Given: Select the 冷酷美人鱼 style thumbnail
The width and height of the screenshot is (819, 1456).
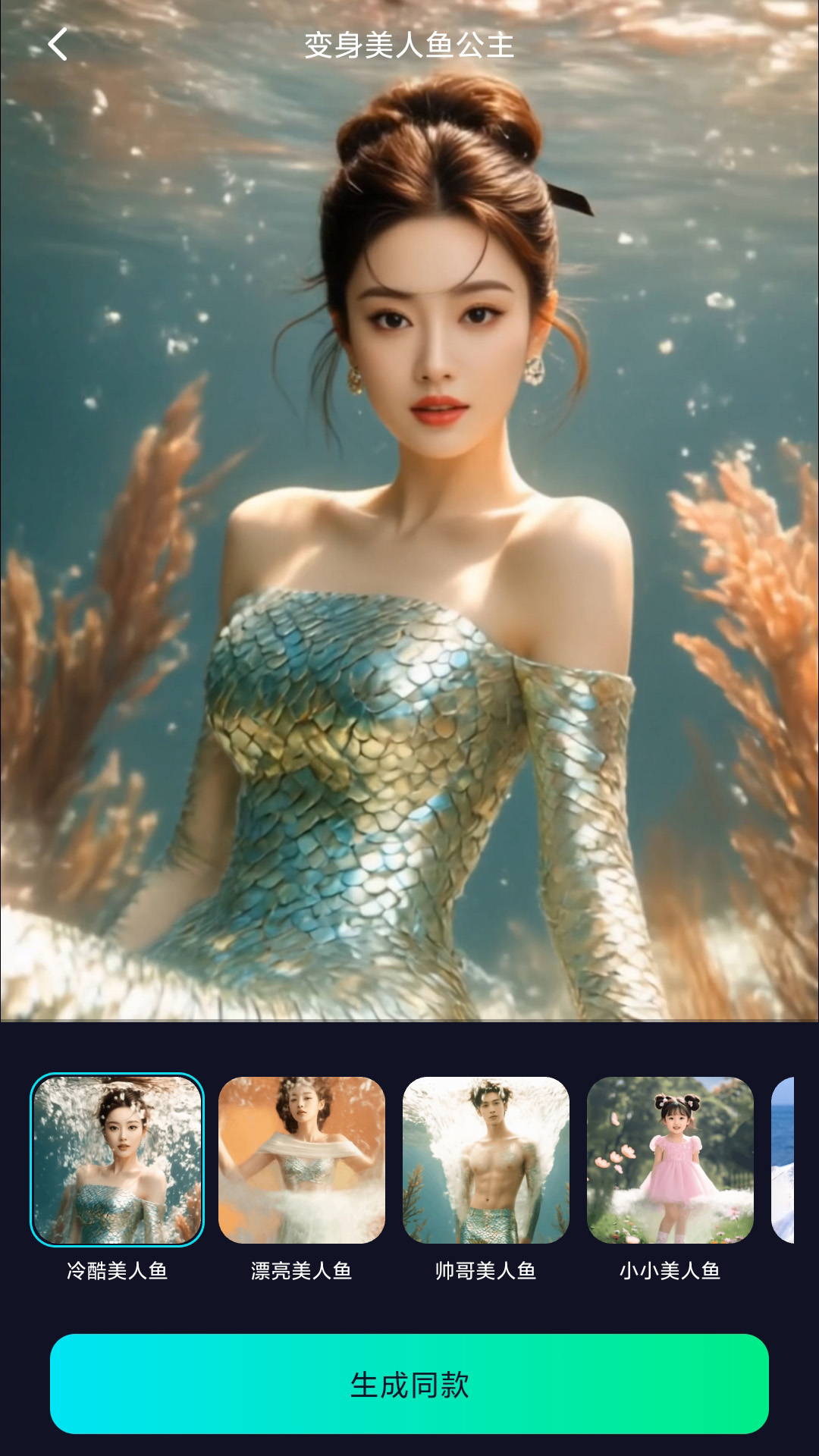Looking at the screenshot, I should tap(117, 1159).
